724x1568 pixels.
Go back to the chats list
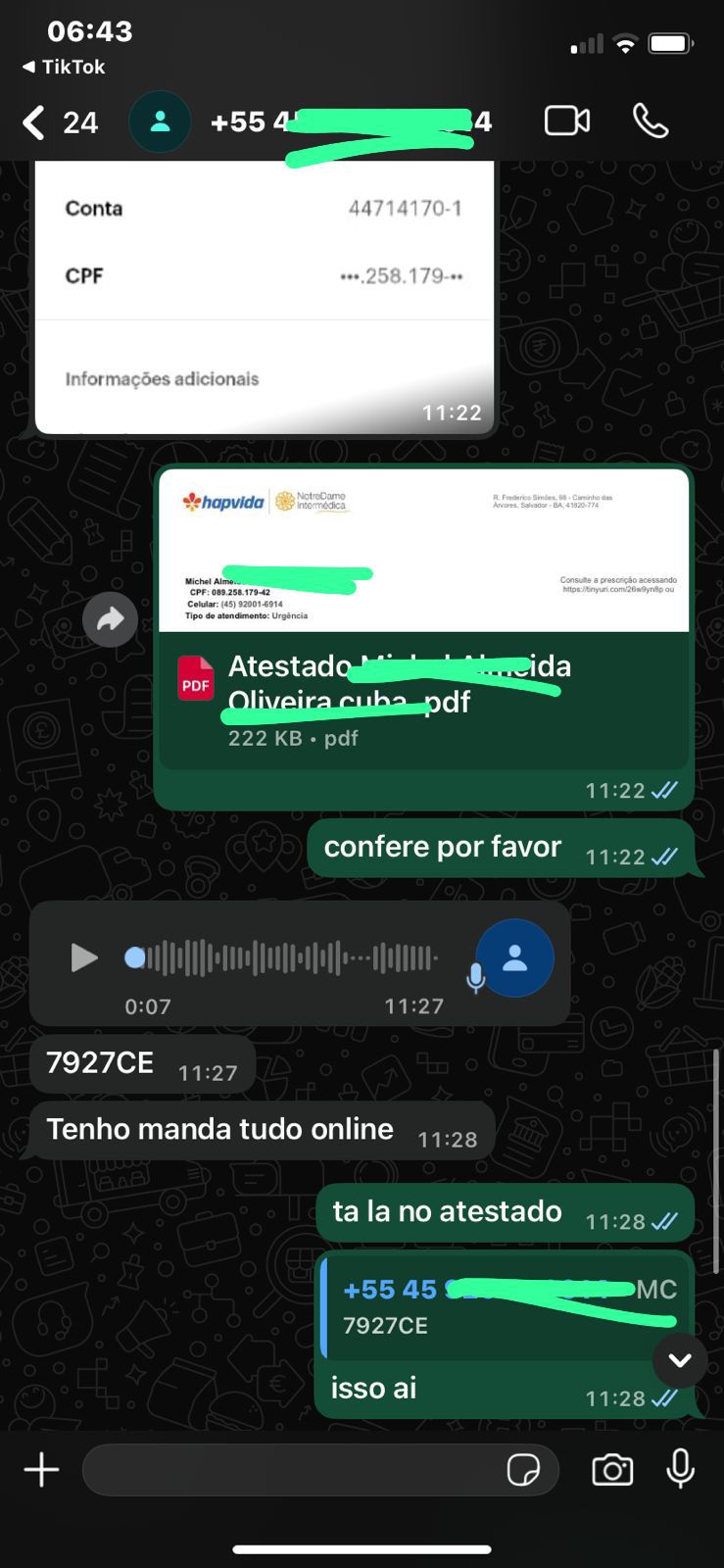click(34, 122)
